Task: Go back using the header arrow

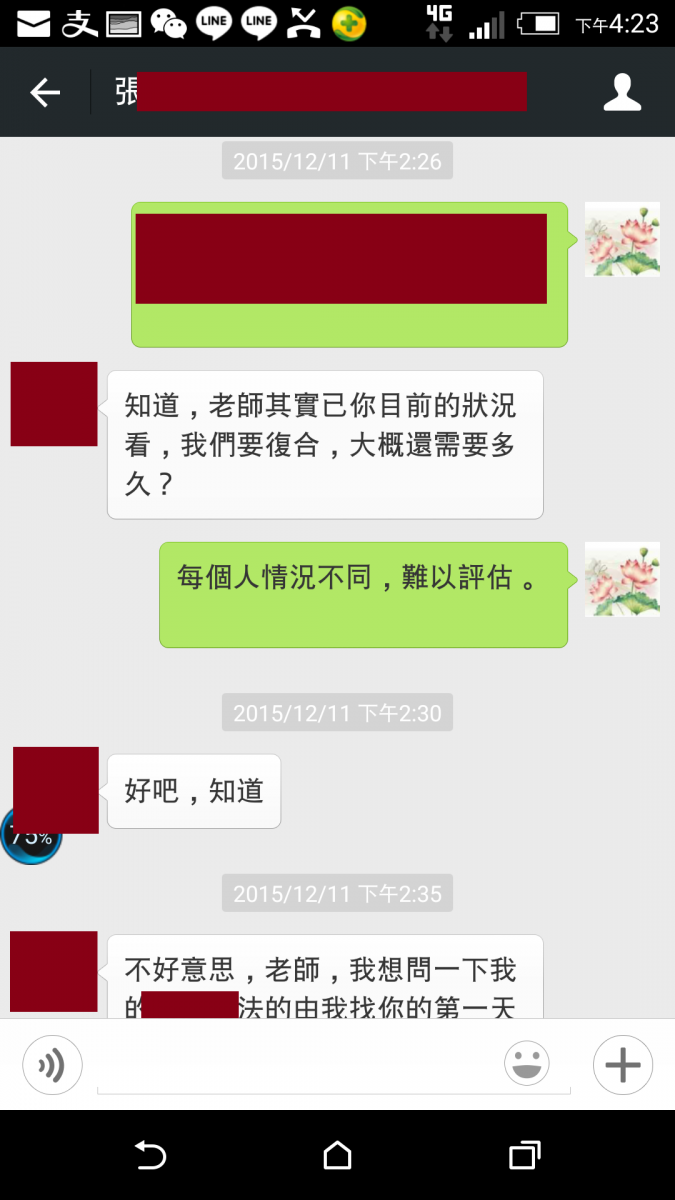Action: tap(45, 93)
